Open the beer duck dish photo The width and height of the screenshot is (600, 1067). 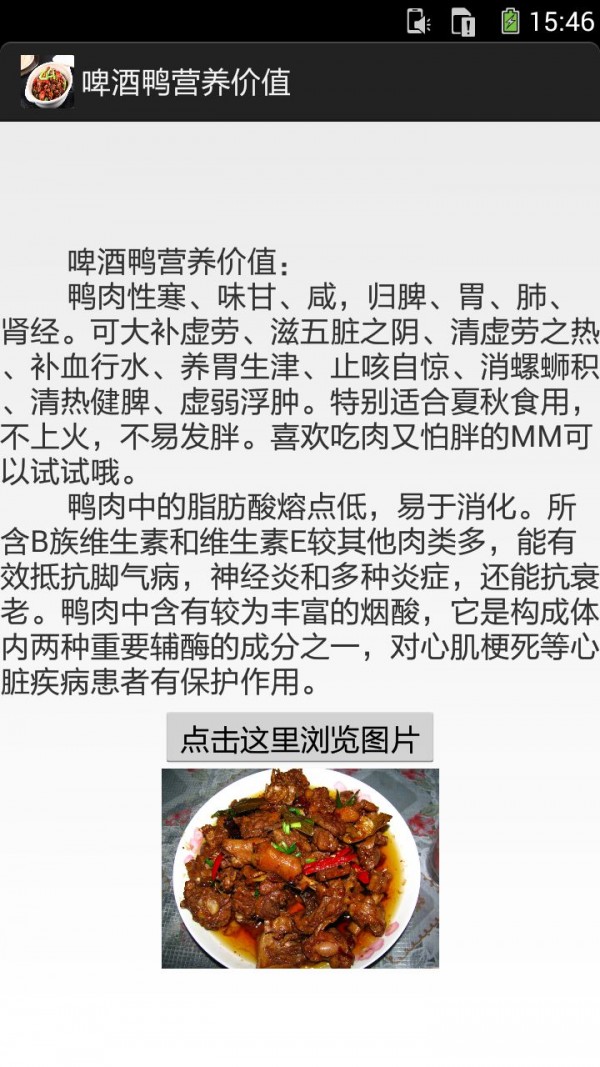pos(300,868)
